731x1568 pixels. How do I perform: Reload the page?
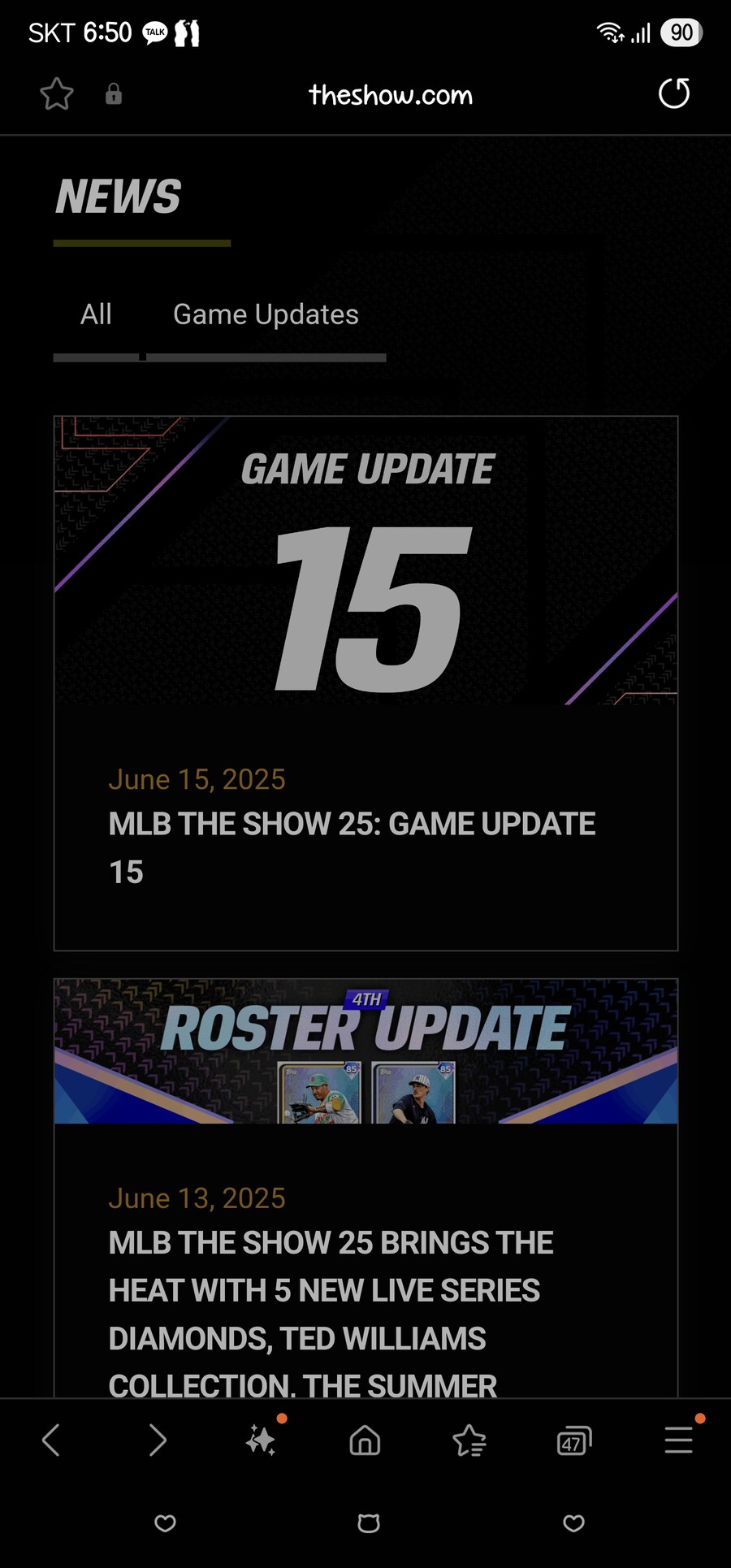[673, 93]
